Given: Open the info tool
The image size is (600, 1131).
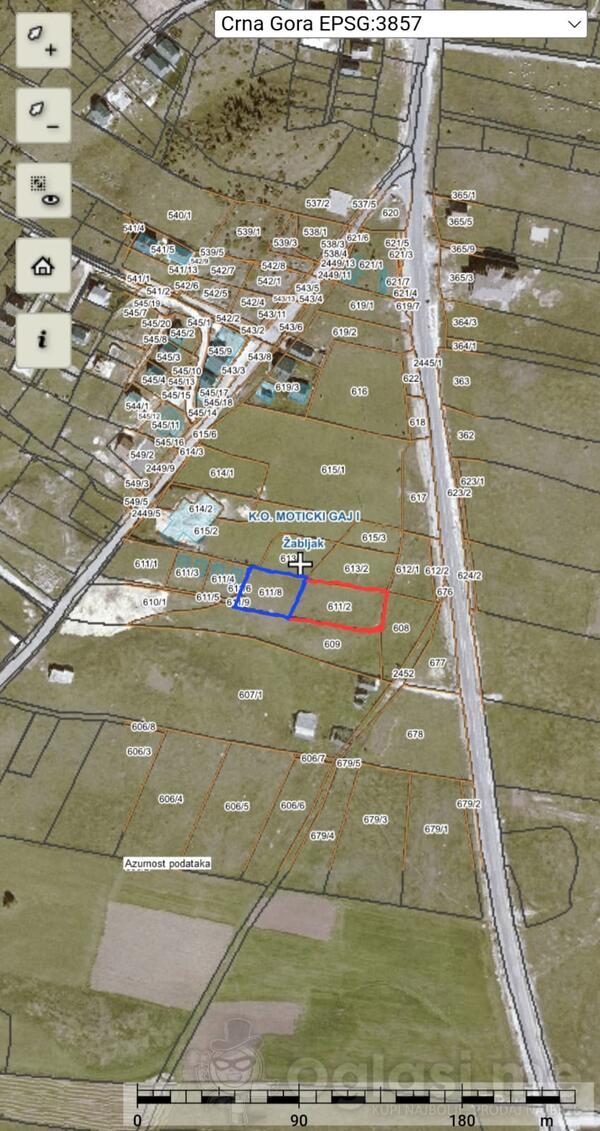Looking at the screenshot, I should (43, 340).
